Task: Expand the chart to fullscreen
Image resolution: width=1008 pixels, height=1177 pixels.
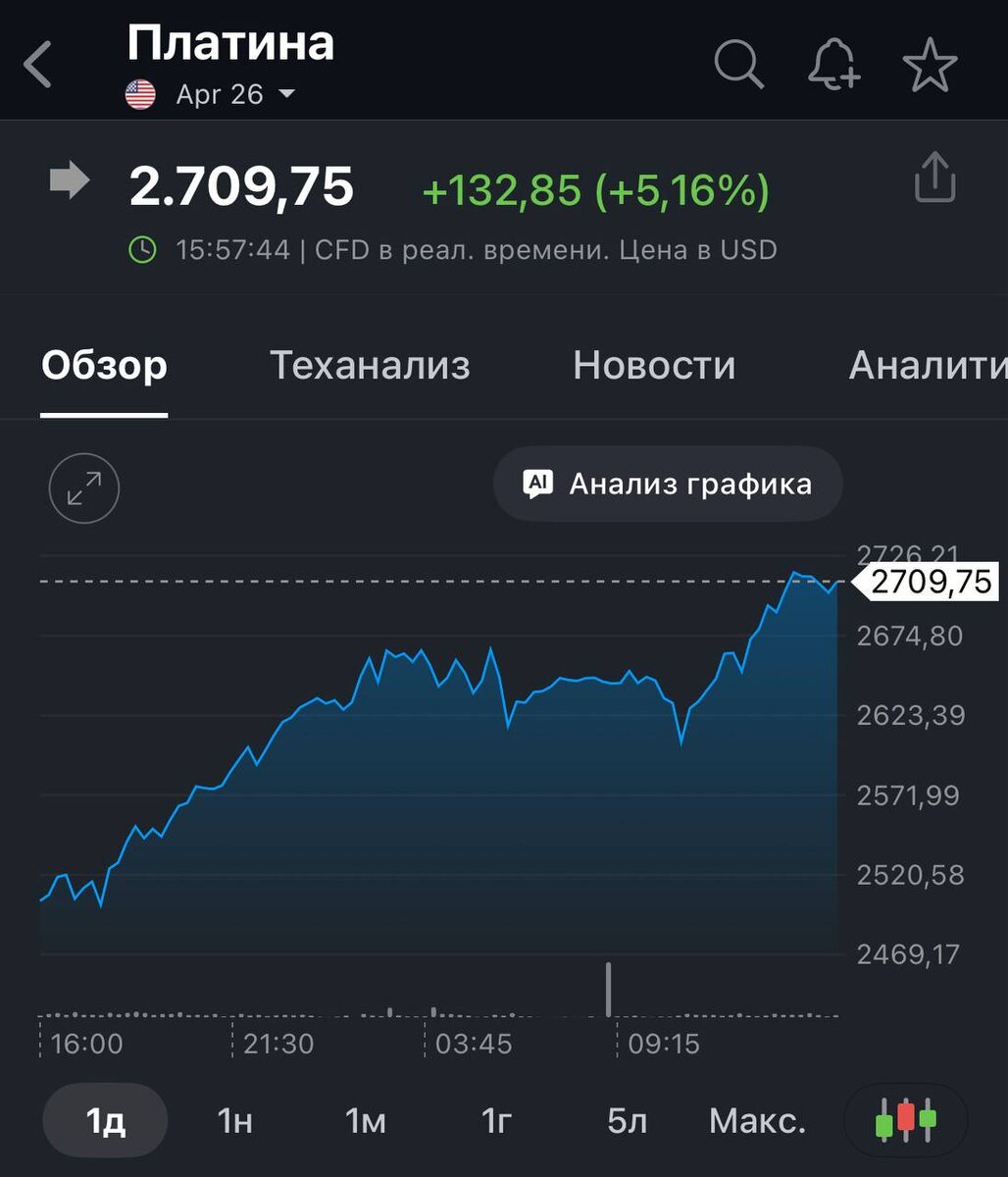Action: click(84, 487)
